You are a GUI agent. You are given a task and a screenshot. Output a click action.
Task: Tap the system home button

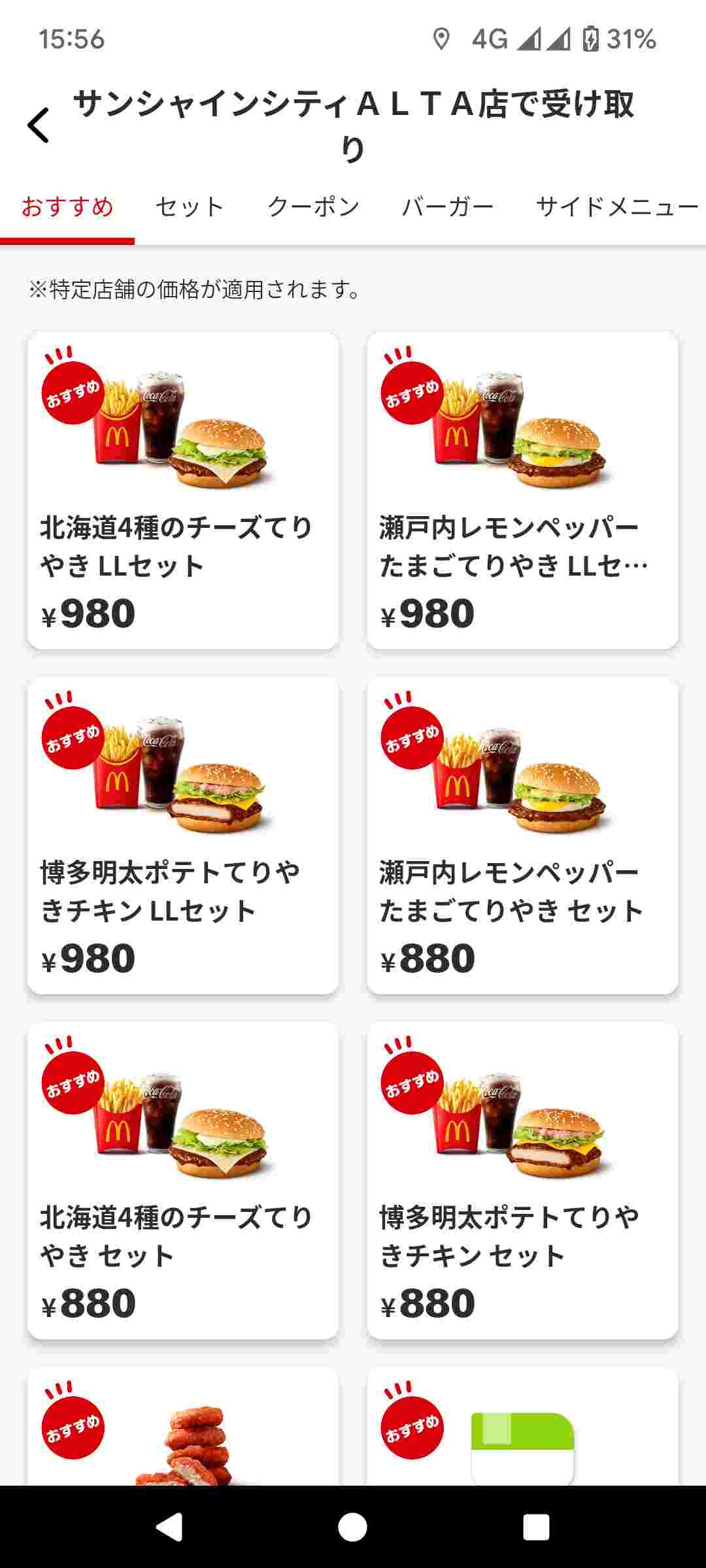(352, 1527)
